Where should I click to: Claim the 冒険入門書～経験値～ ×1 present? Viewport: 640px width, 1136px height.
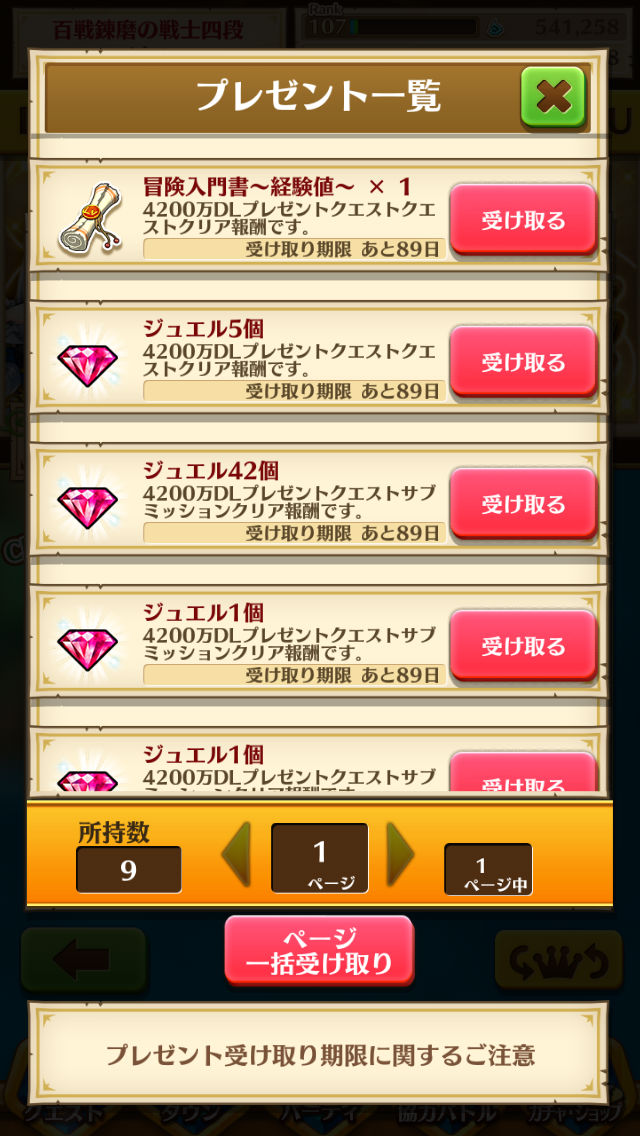point(522,220)
